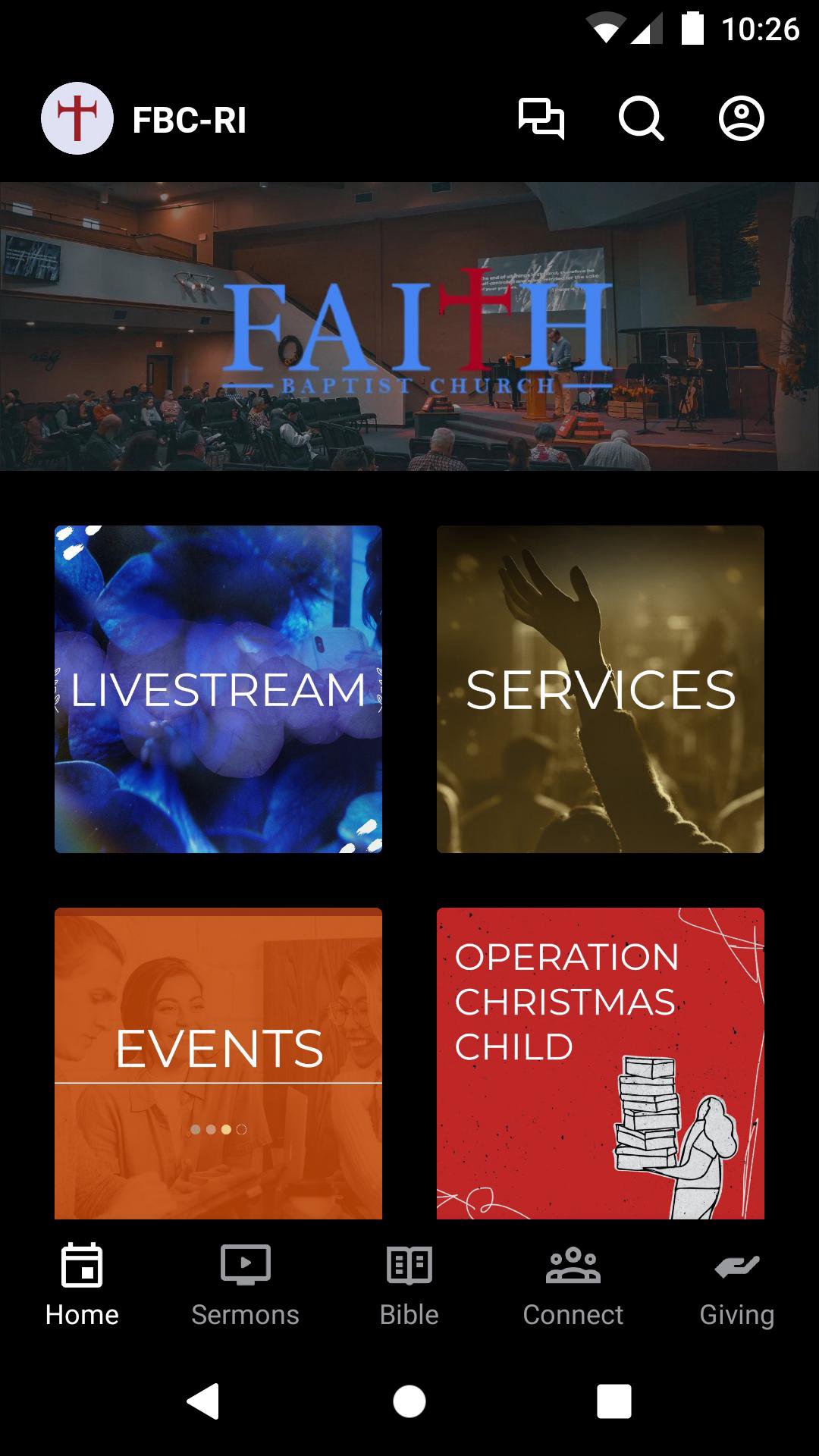The width and height of the screenshot is (819, 1456).
Task: Open search from the top bar
Action: pyautogui.click(x=641, y=119)
